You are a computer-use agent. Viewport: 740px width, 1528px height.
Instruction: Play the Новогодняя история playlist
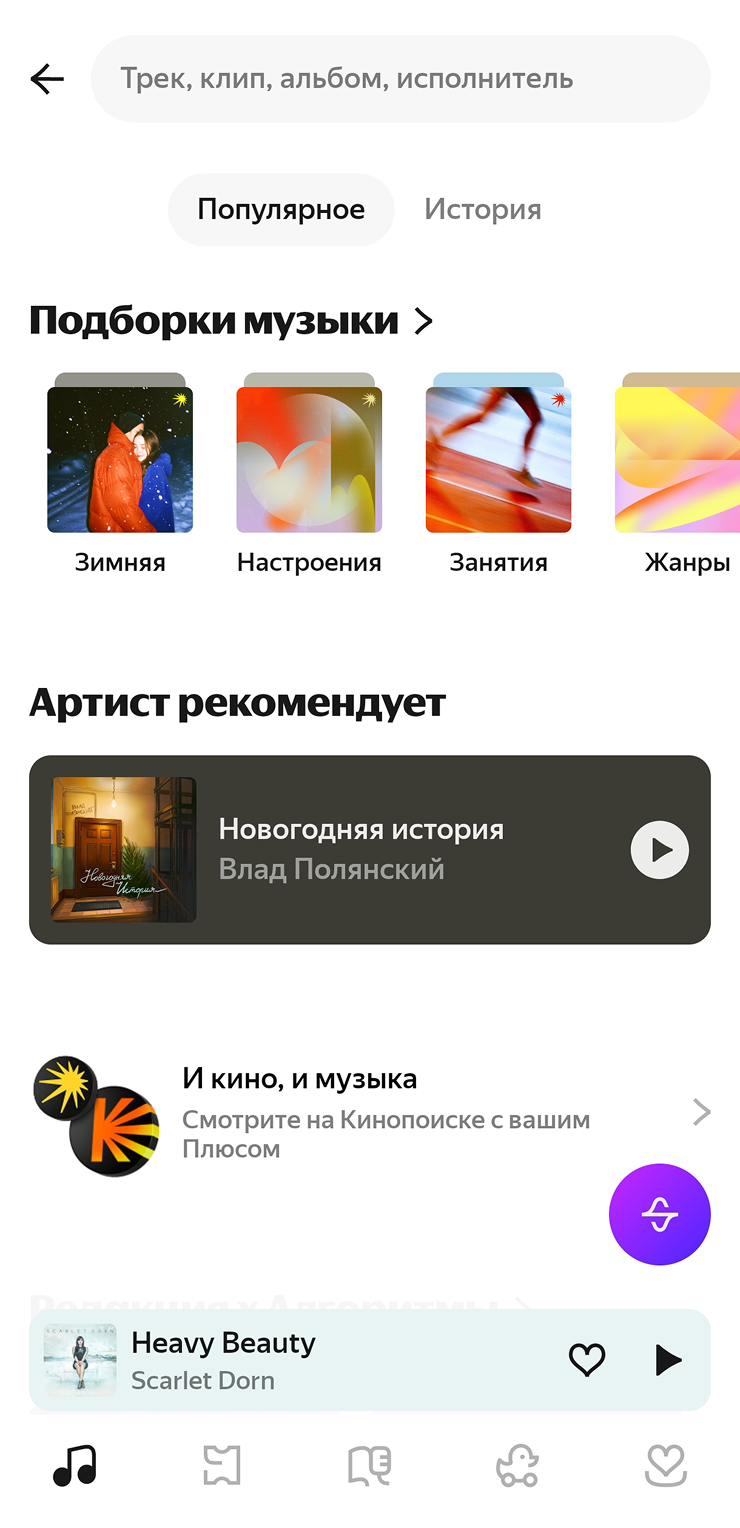coord(659,849)
